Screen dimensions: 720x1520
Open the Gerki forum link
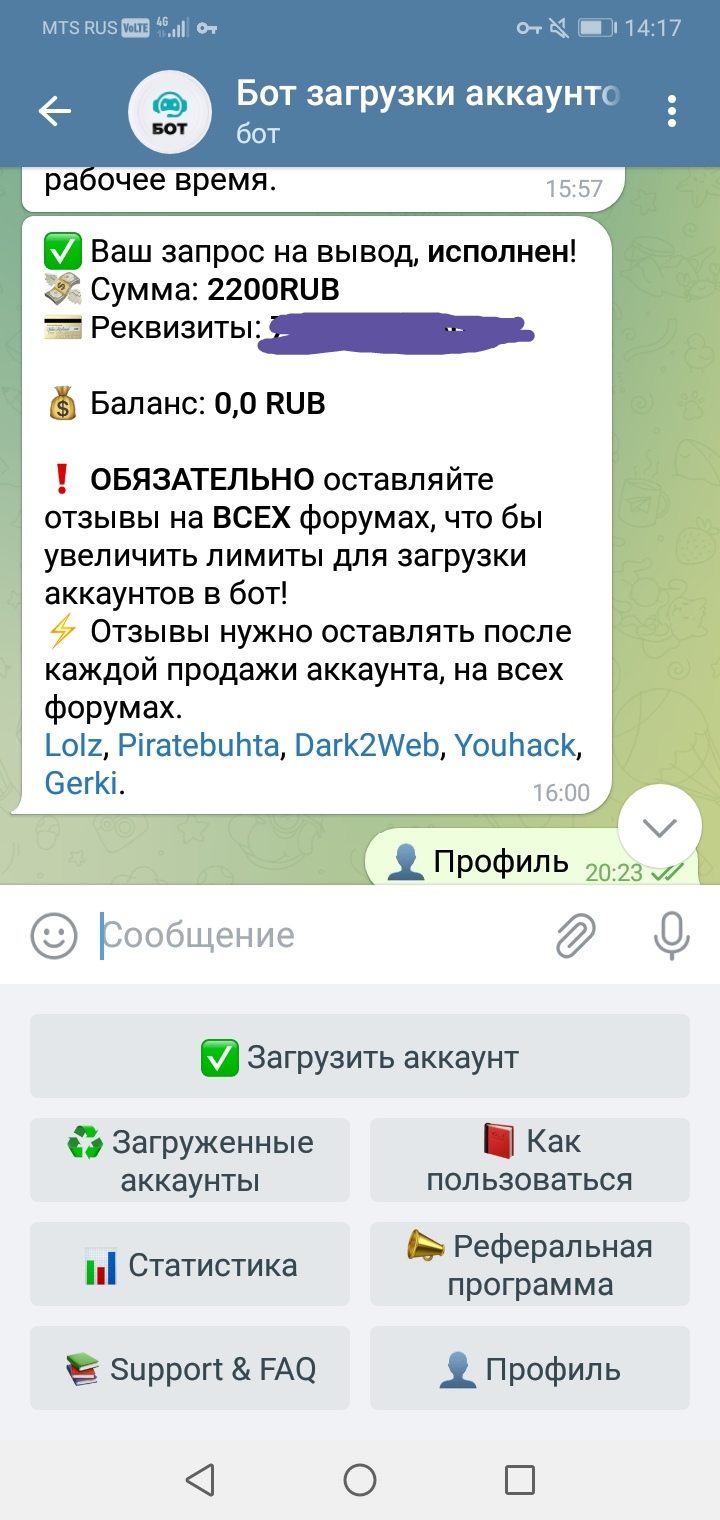point(81,783)
